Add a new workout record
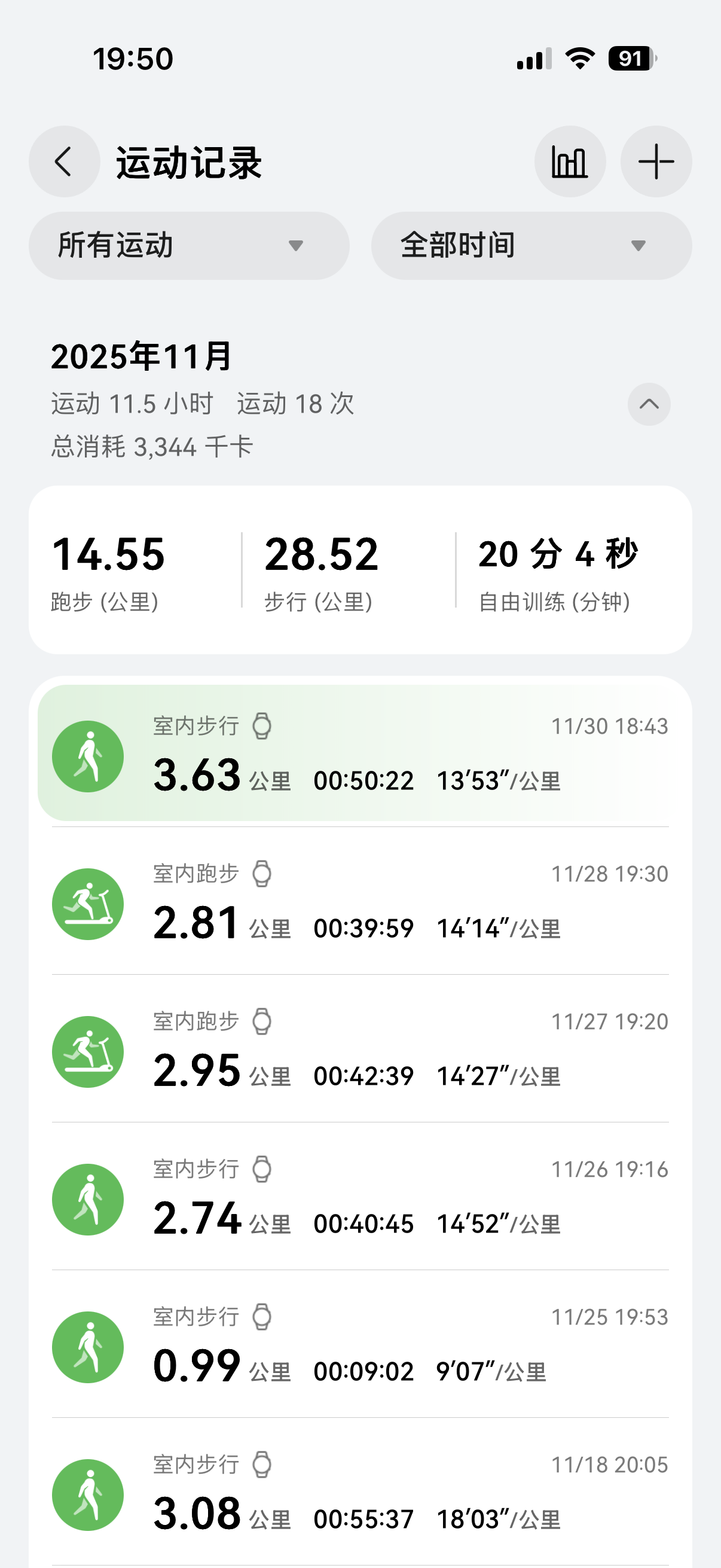721x1568 pixels. (656, 162)
